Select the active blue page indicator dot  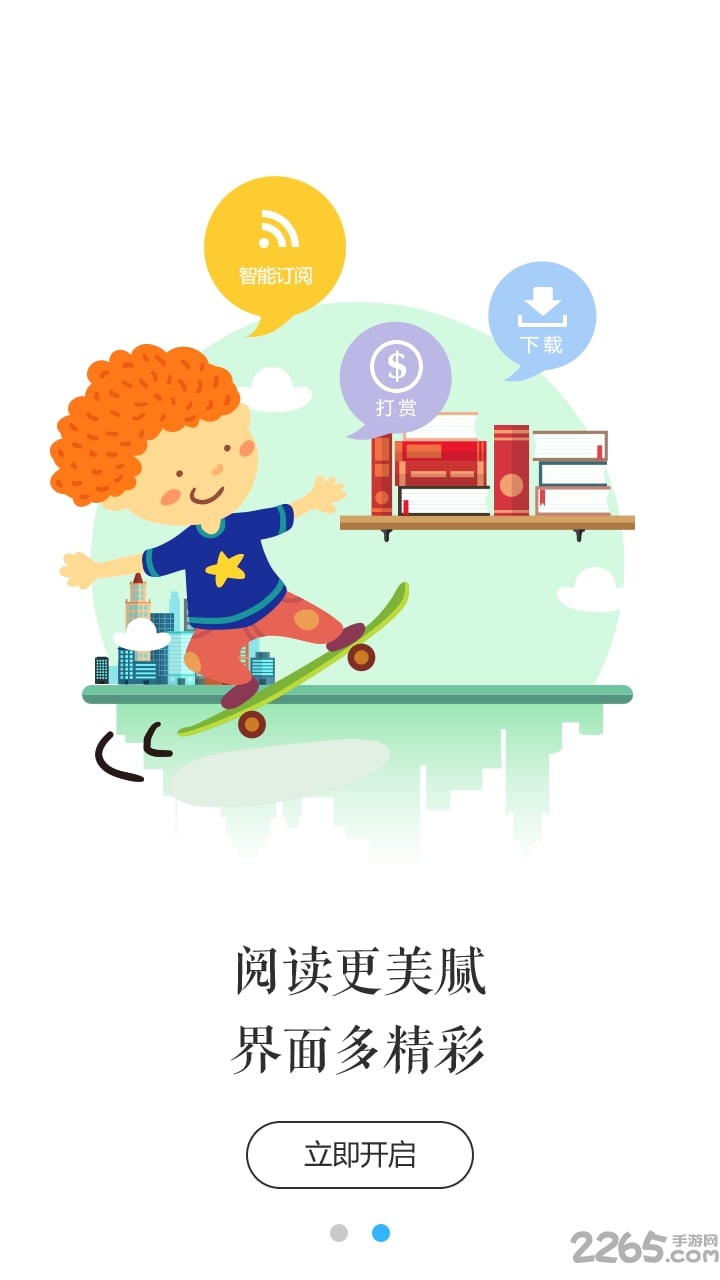(379, 1234)
